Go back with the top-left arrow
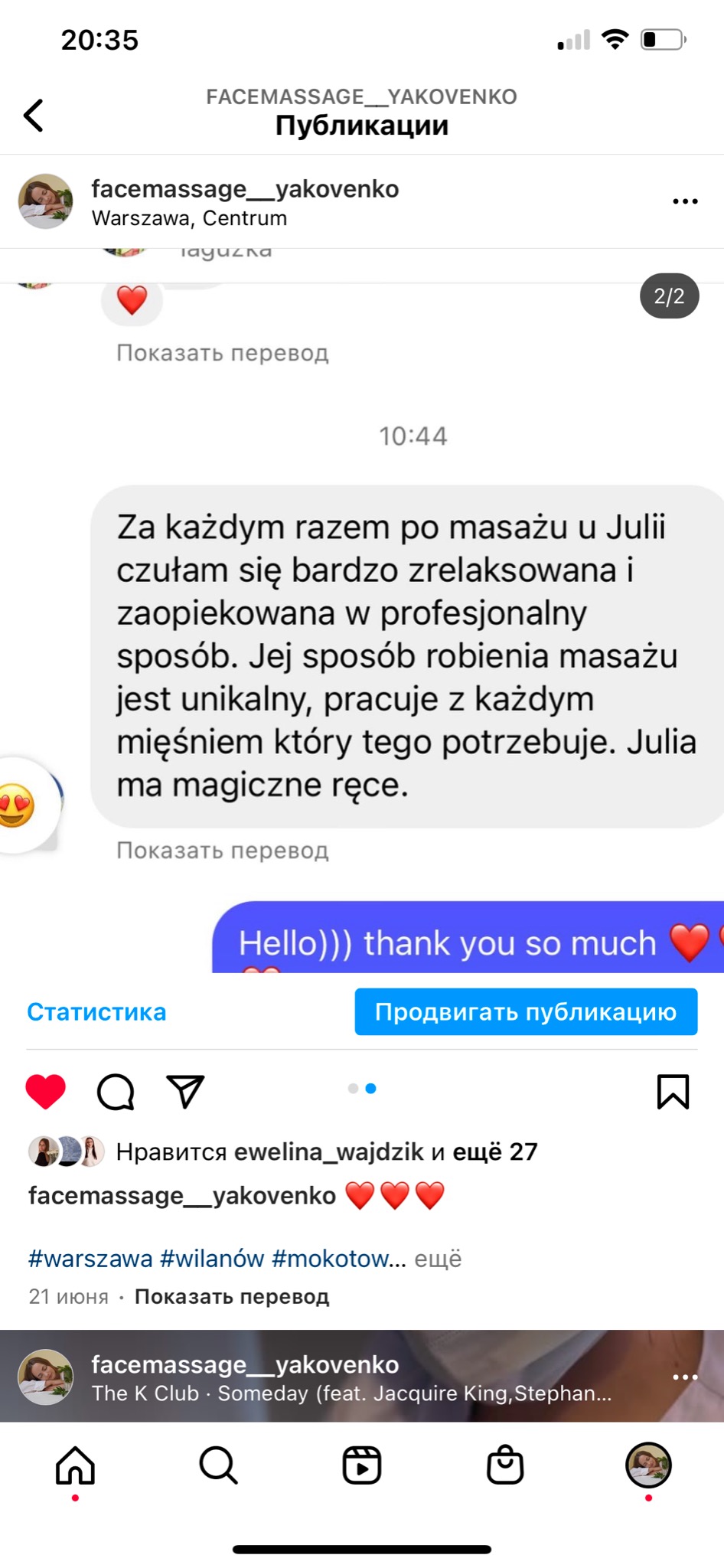This screenshot has width=724, height=1568. [34, 115]
